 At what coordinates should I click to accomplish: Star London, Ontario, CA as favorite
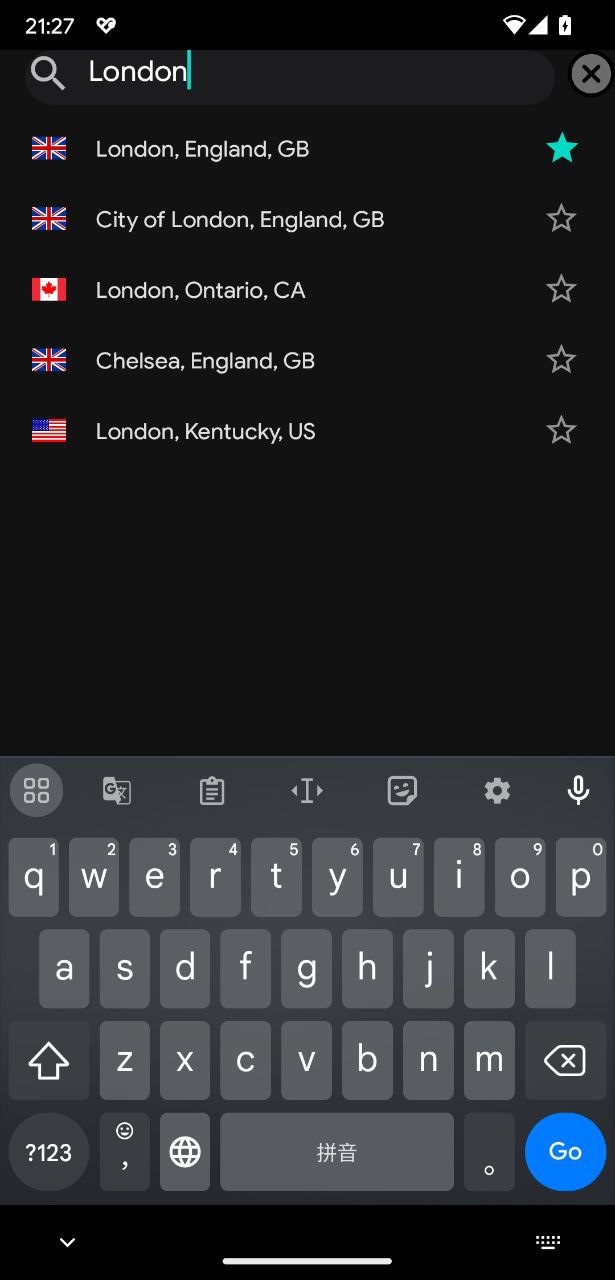(x=561, y=290)
